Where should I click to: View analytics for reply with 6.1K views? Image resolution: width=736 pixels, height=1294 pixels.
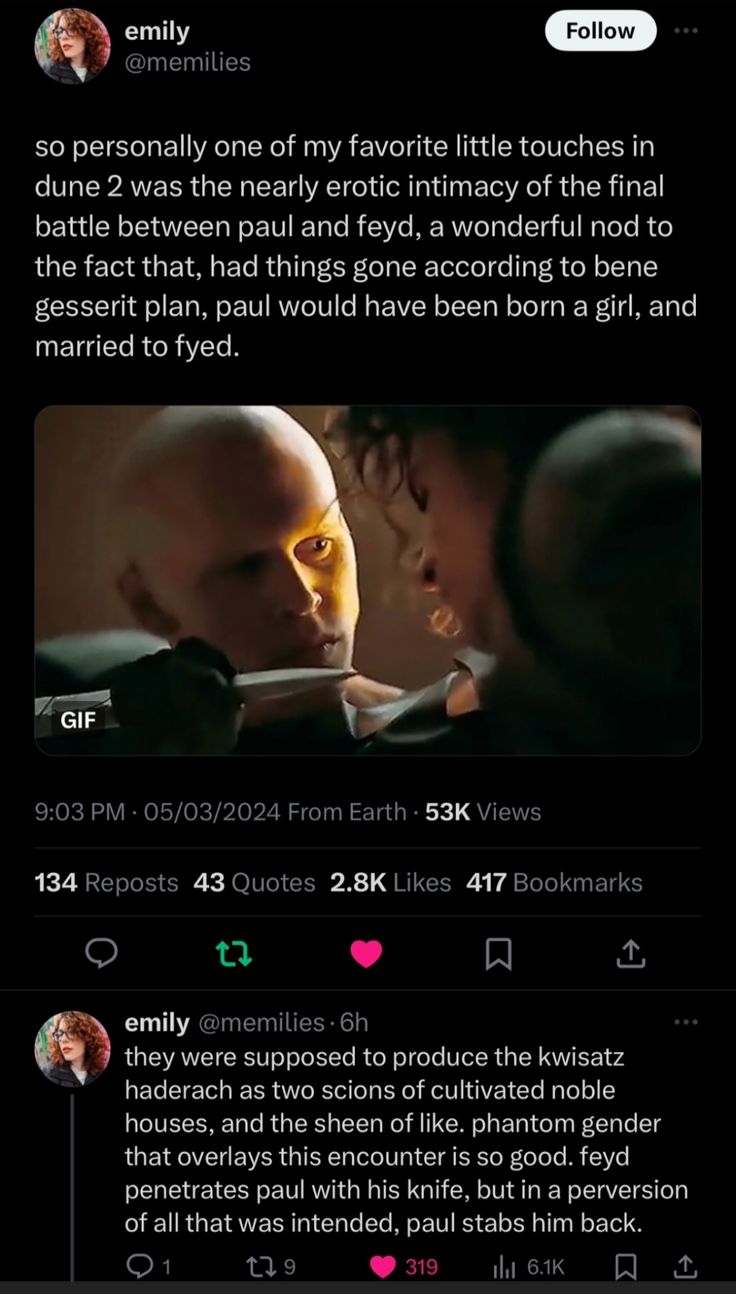click(x=530, y=1267)
